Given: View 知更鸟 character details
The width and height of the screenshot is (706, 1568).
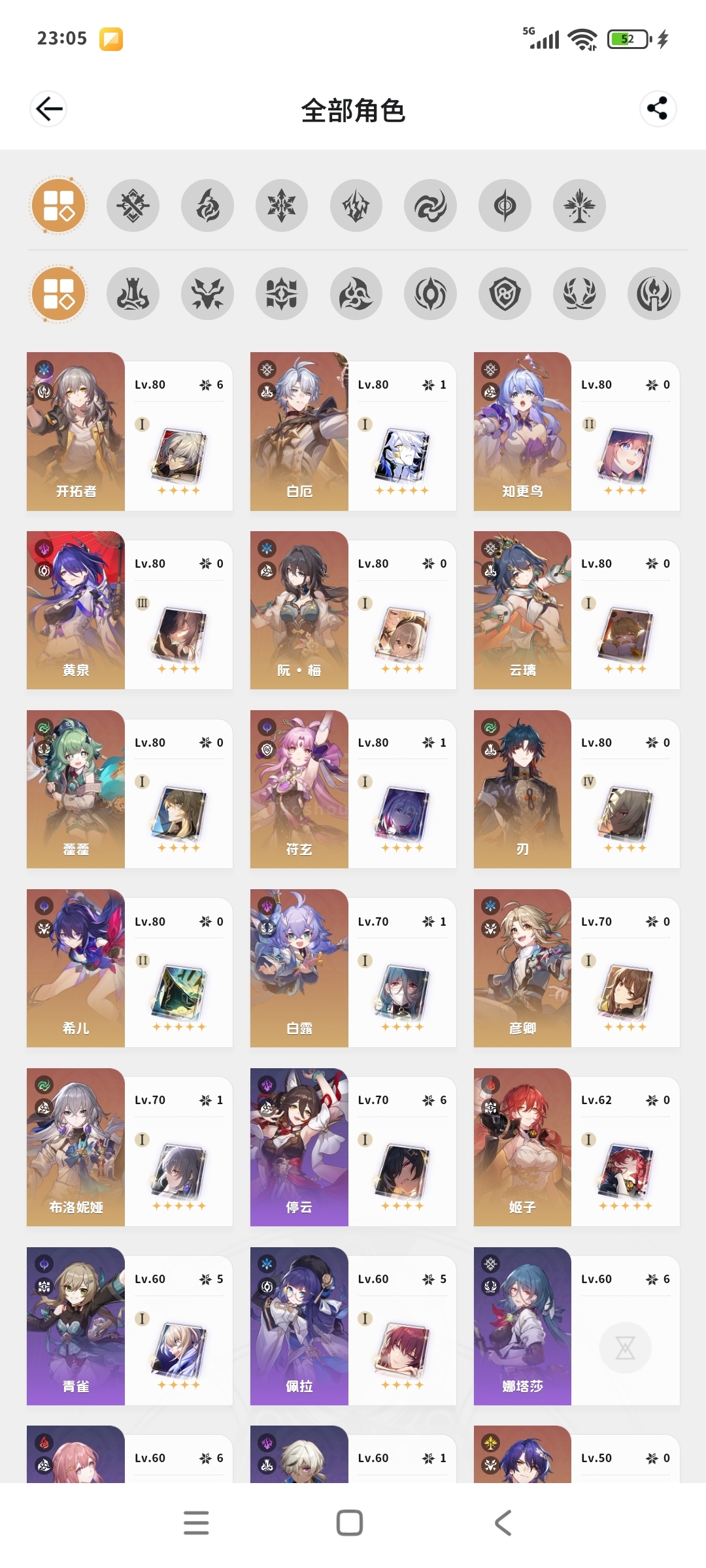Looking at the screenshot, I should [577, 432].
